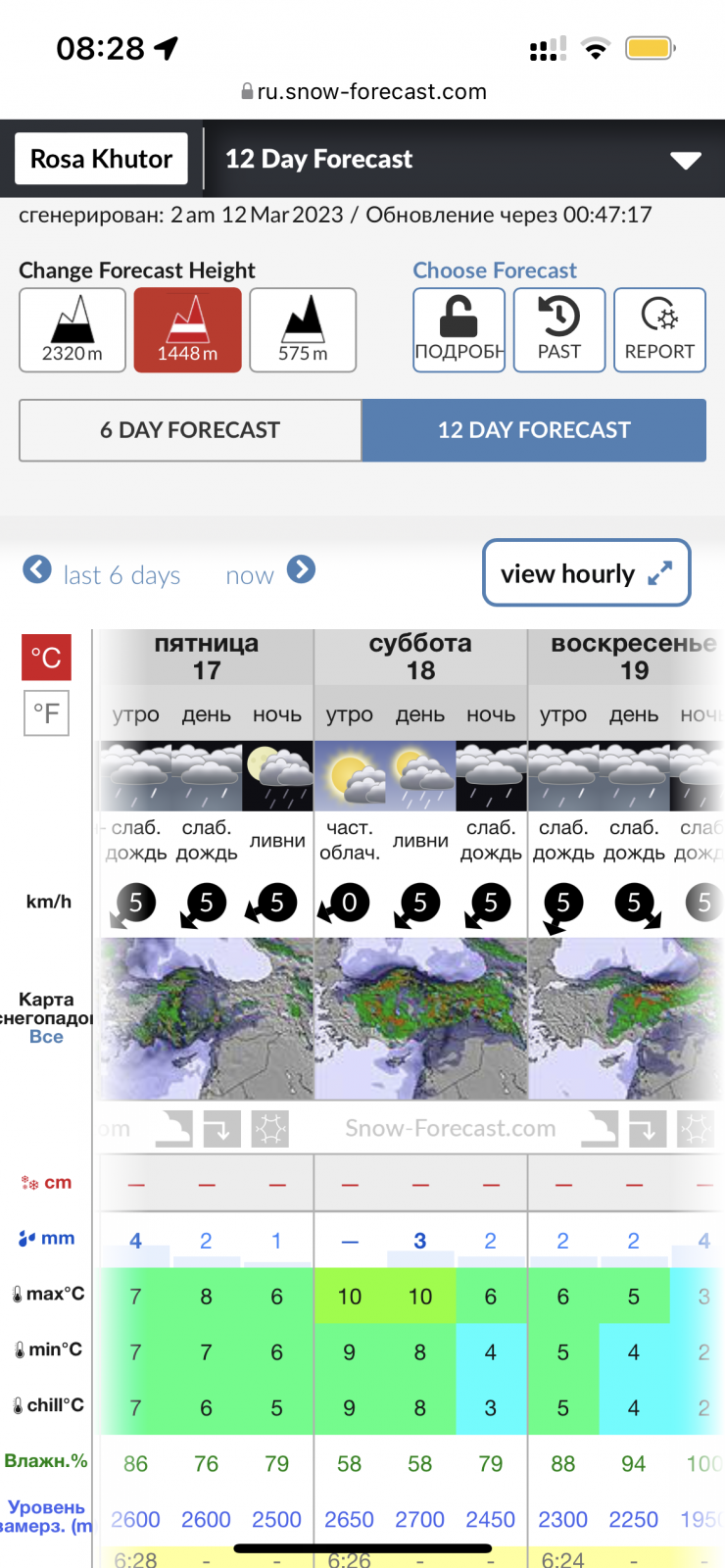Jump to now with right arrow

tap(270, 572)
